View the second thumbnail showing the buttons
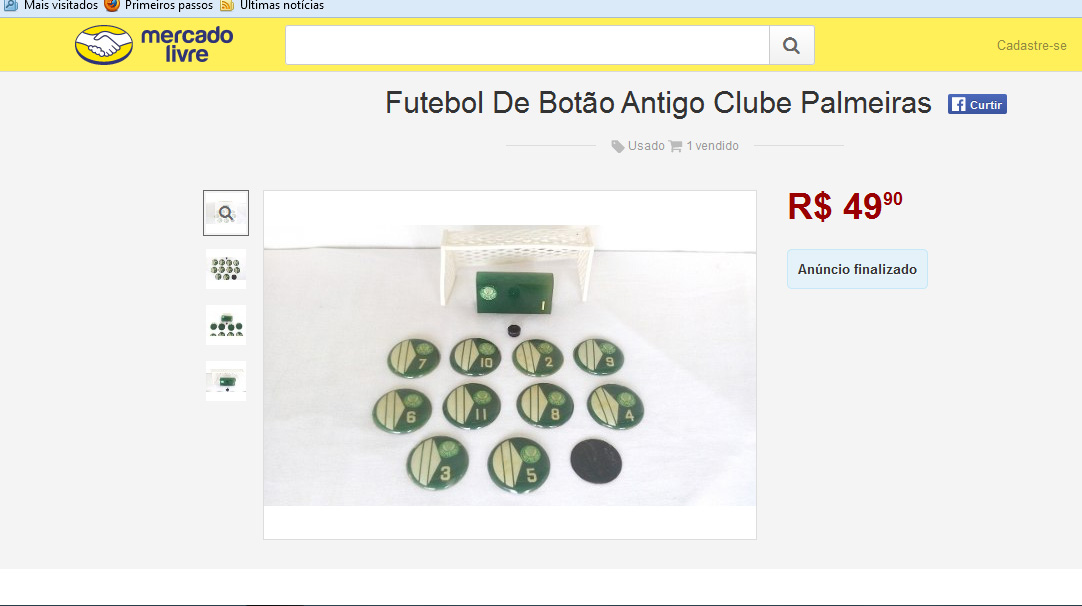Image resolution: width=1082 pixels, height=606 pixels. coord(226,269)
